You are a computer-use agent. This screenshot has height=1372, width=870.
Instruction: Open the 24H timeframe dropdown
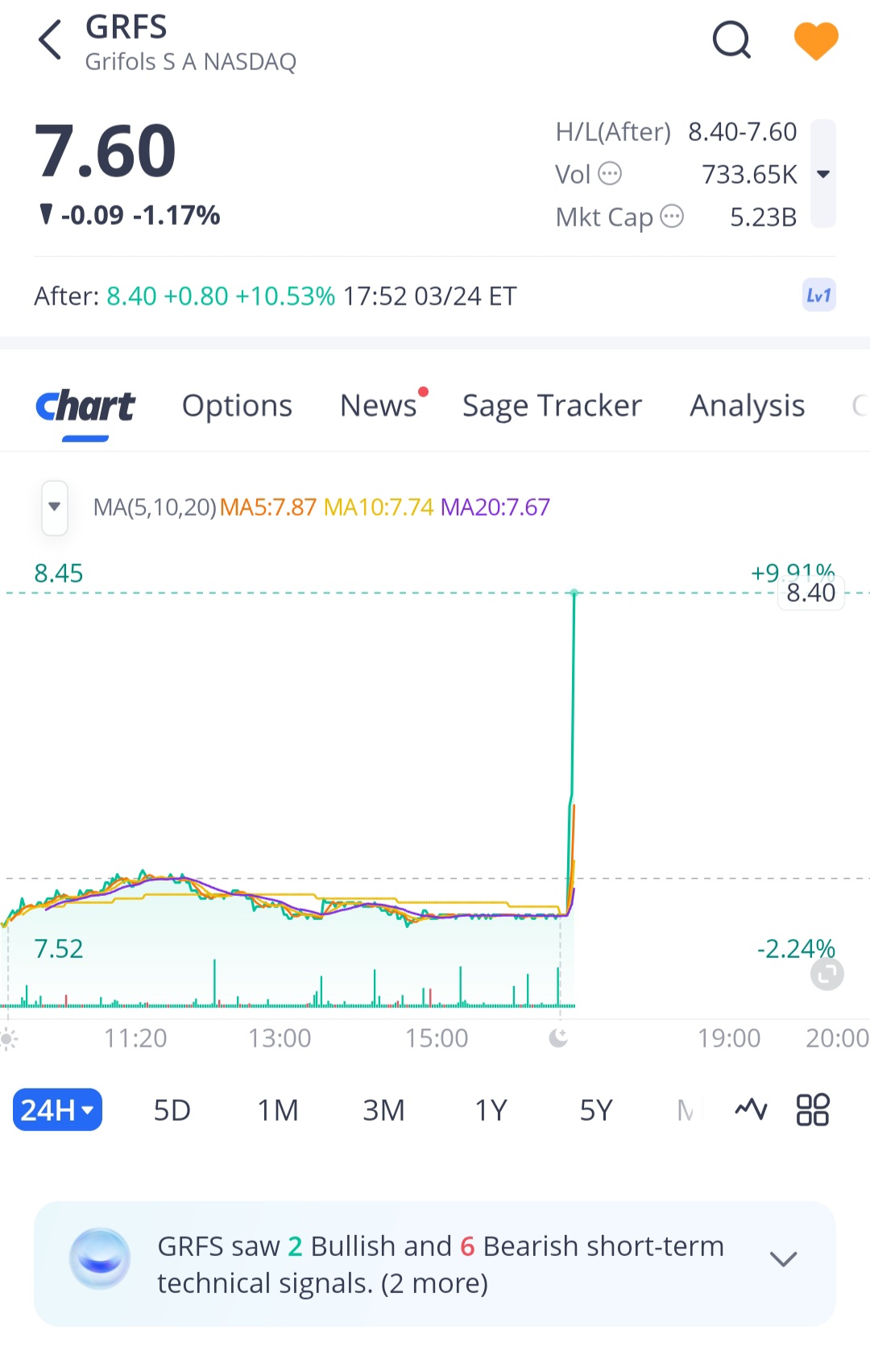coord(57,1110)
